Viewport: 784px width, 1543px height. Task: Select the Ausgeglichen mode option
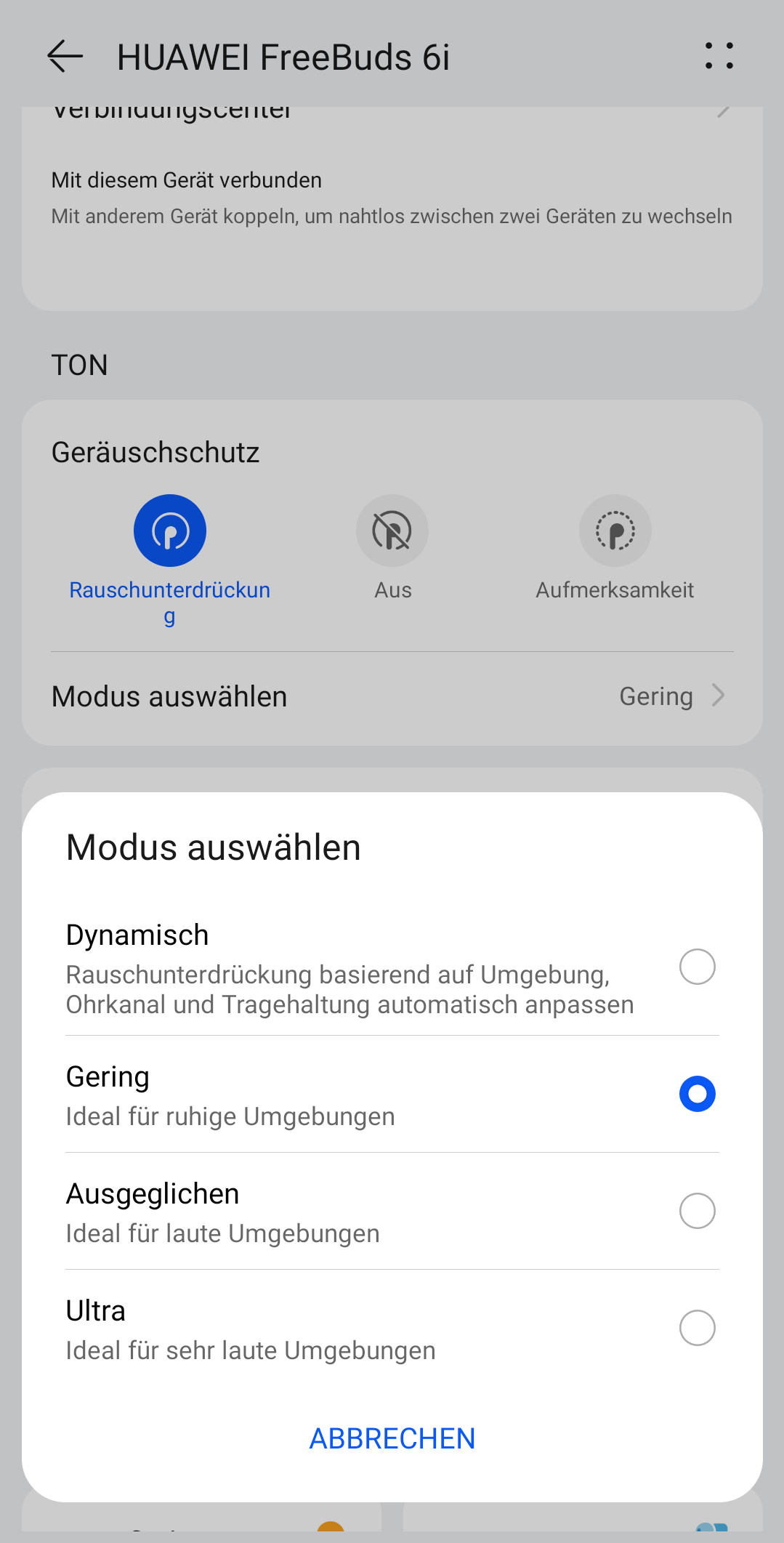(696, 1211)
